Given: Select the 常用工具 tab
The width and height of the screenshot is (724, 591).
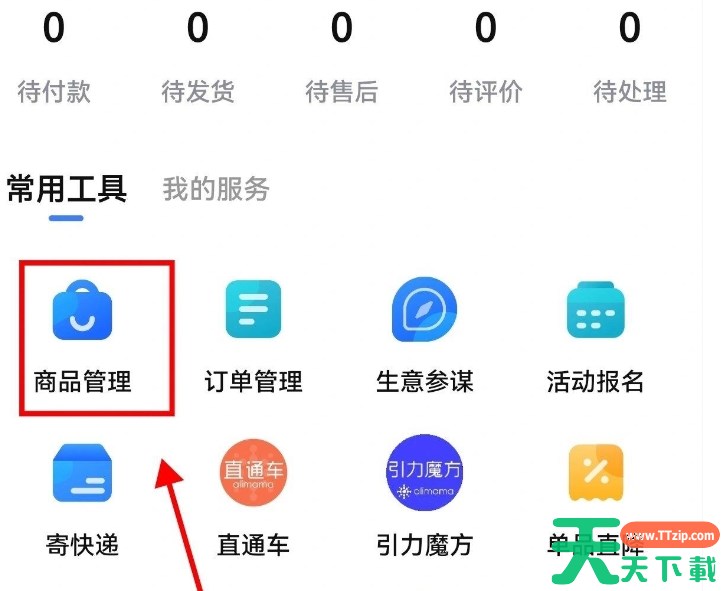Looking at the screenshot, I should [67, 188].
